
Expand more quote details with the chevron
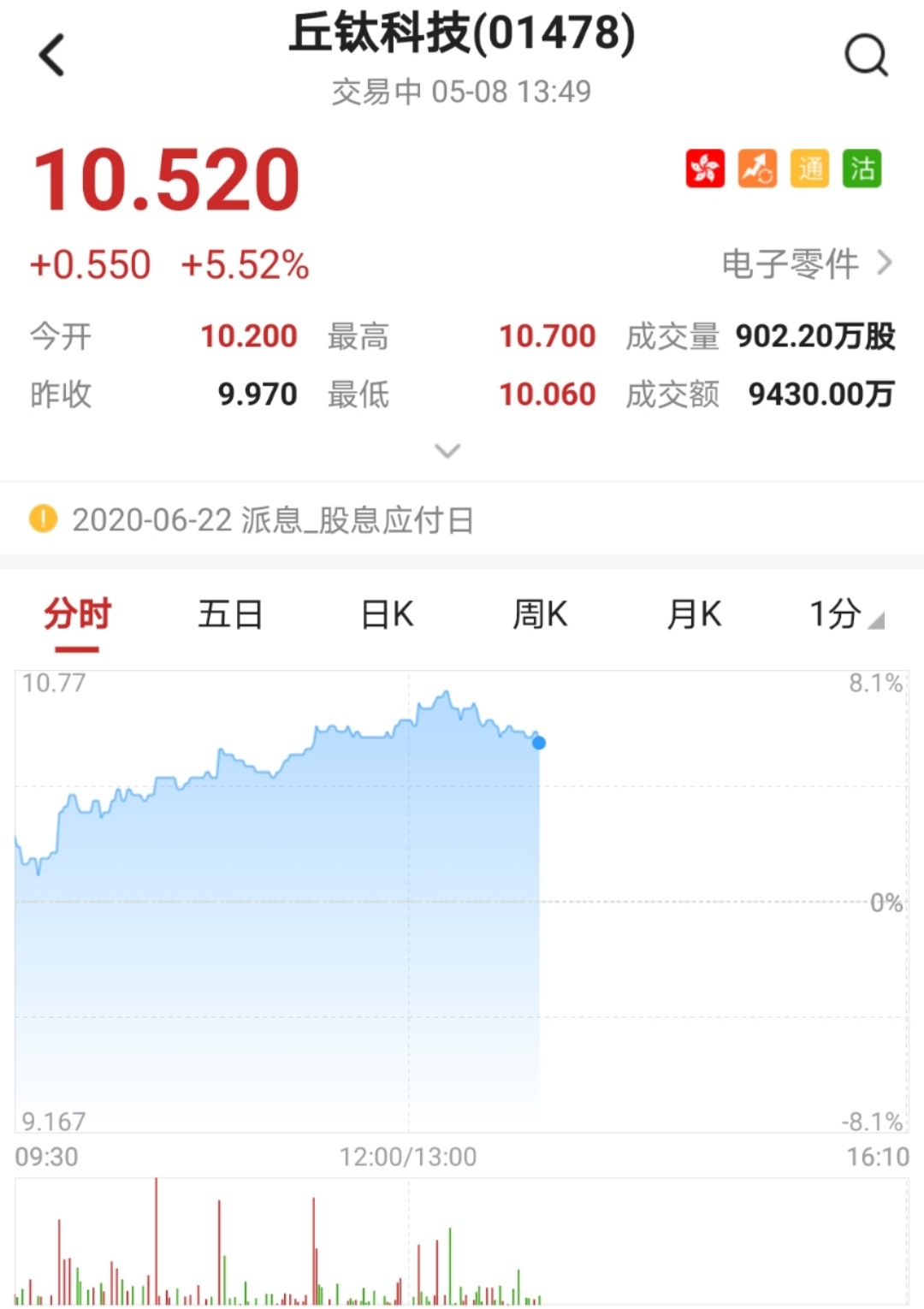[x=447, y=451]
